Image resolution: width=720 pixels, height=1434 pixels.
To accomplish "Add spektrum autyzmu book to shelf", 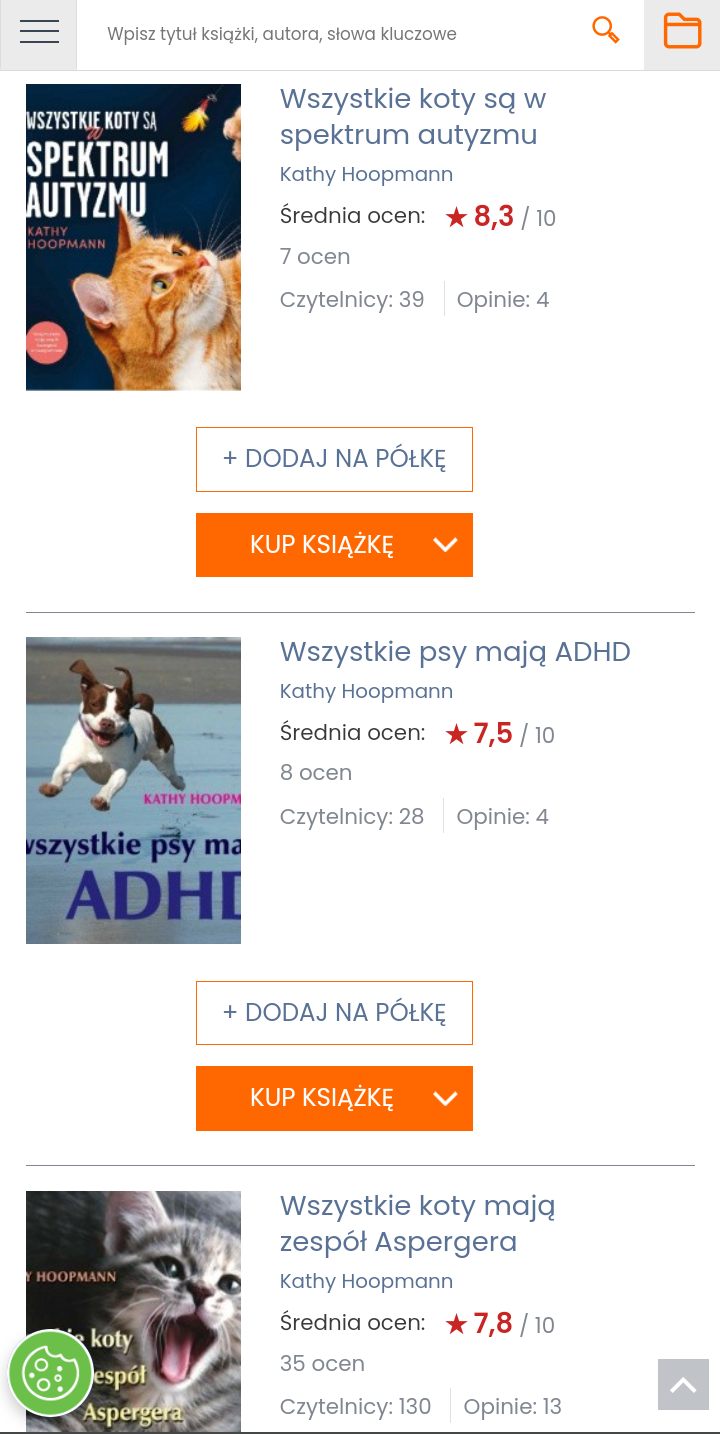I will point(334,459).
